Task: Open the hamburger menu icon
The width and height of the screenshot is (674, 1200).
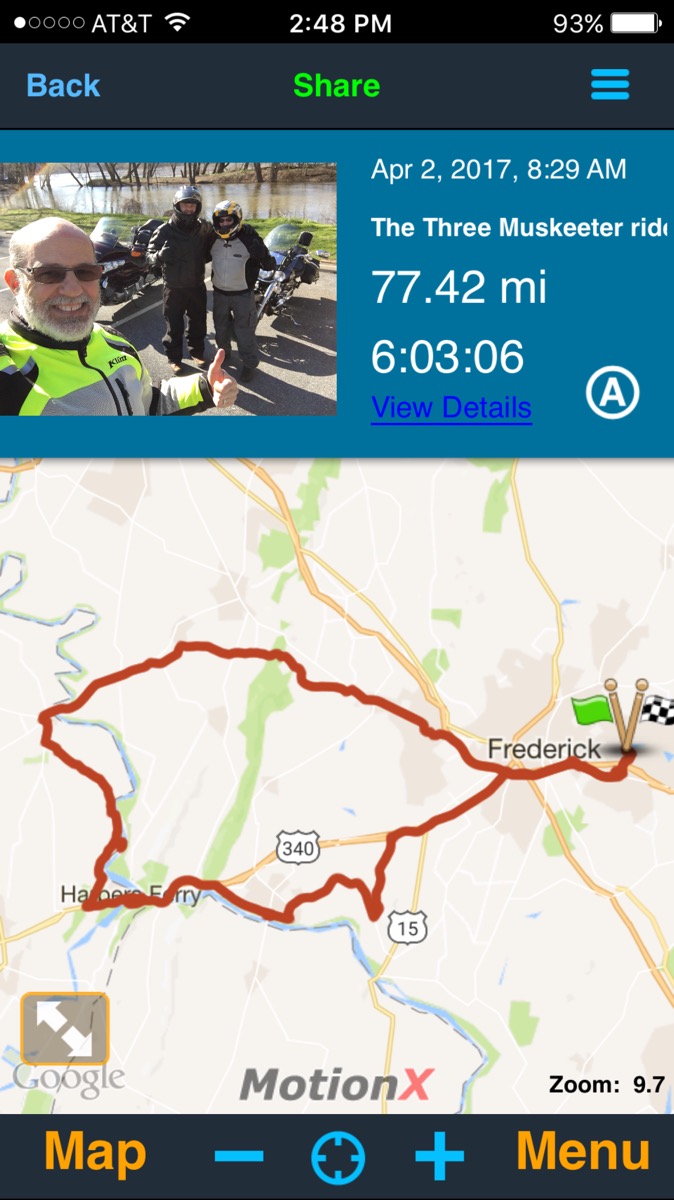Action: pyautogui.click(x=610, y=85)
